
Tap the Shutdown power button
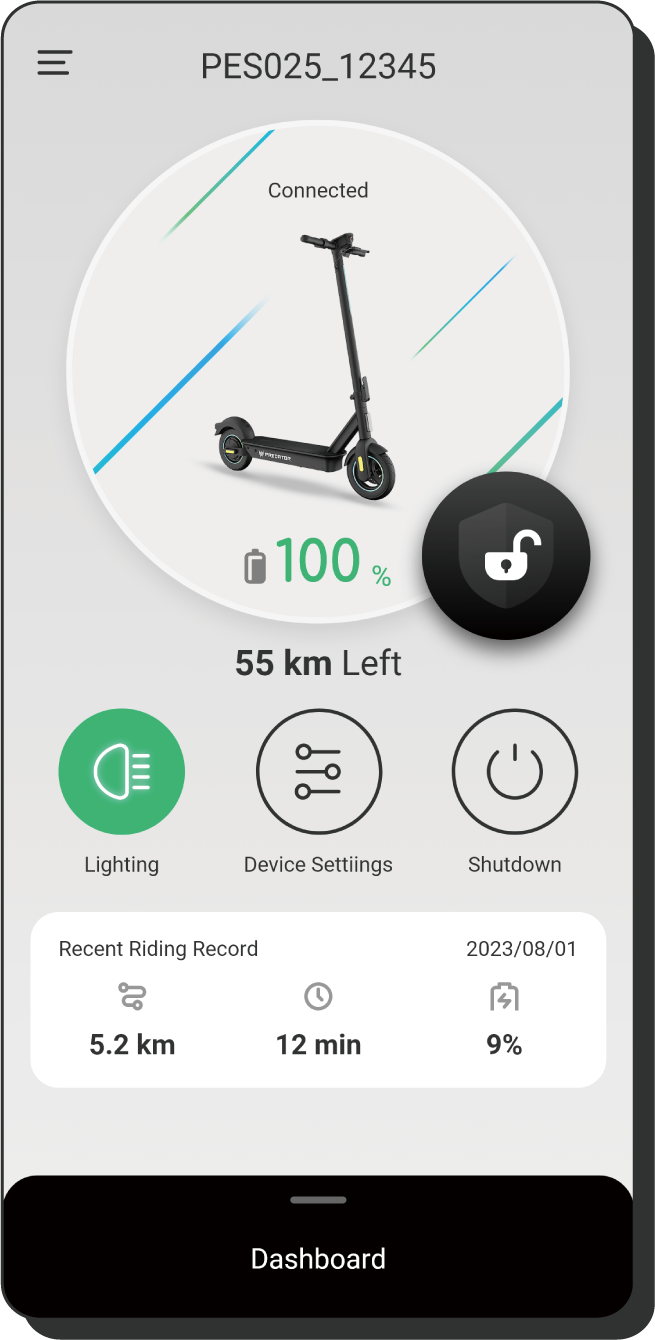pos(514,771)
